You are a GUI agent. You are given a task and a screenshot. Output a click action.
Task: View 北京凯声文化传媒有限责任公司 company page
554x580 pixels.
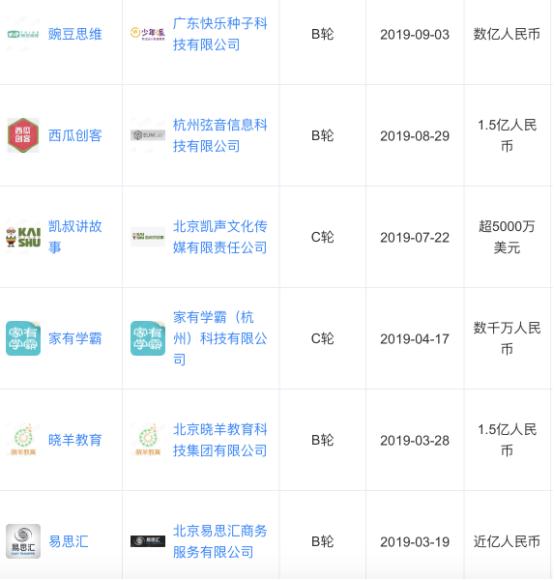click(x=220, y=237)
